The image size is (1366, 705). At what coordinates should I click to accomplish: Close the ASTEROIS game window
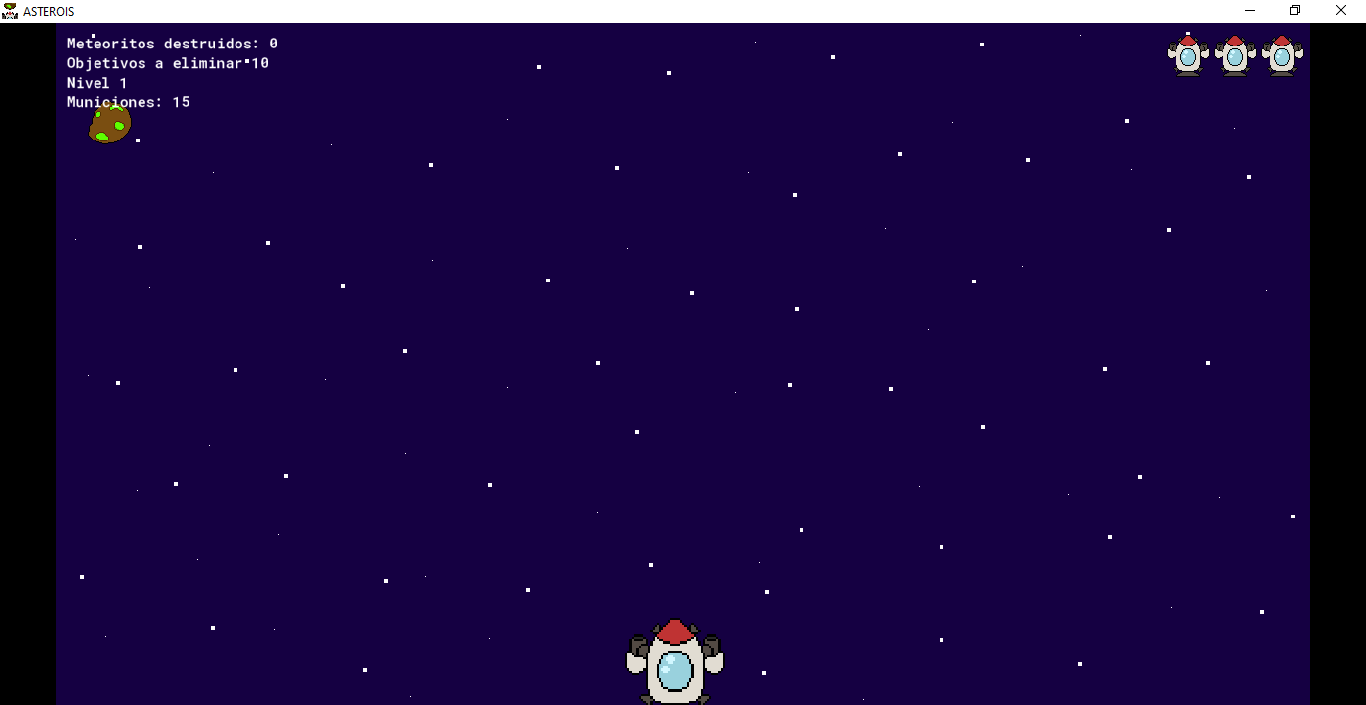point(1341,10)
